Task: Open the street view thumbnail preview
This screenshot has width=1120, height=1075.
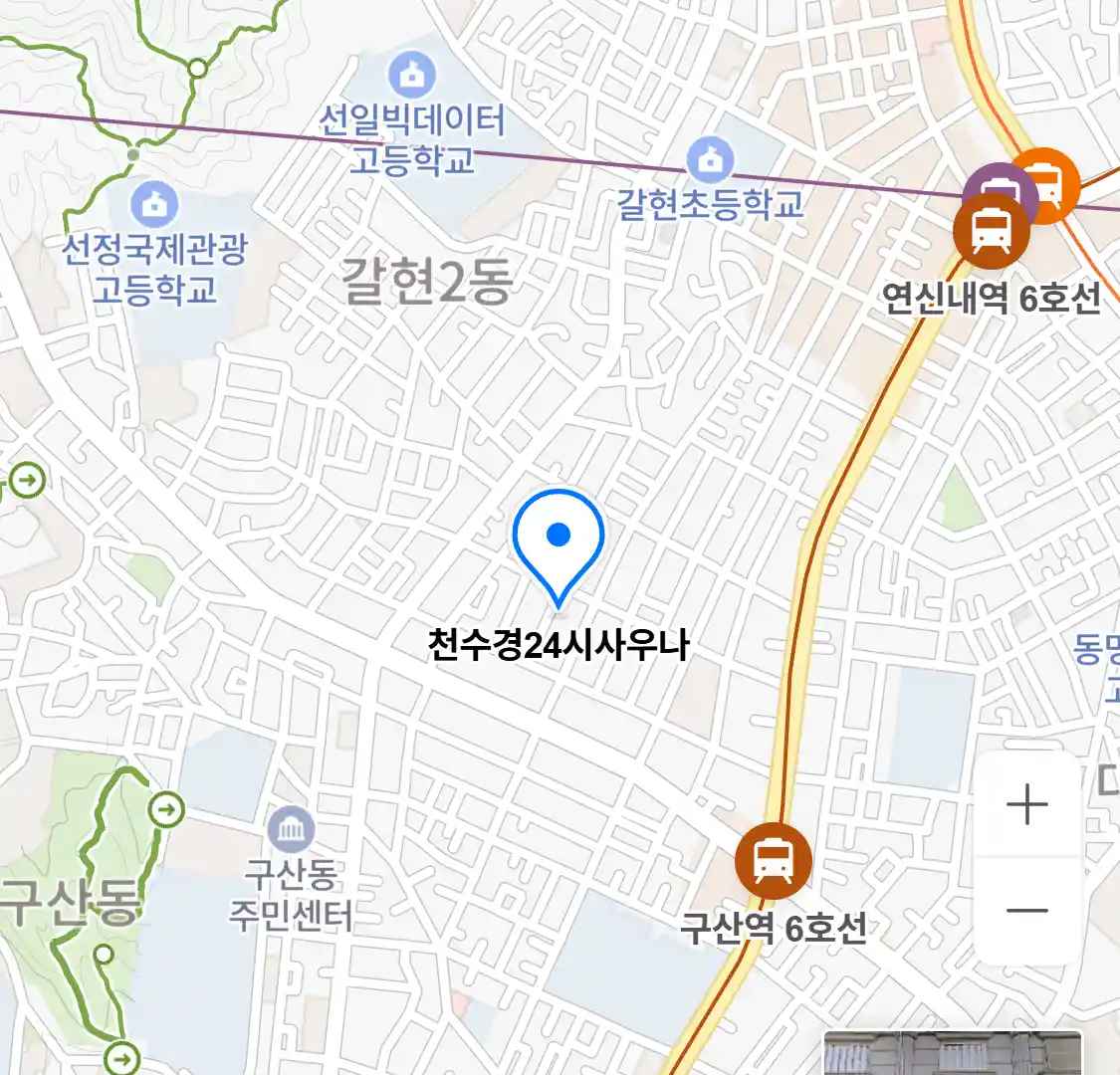Action: coord(951,1053)
